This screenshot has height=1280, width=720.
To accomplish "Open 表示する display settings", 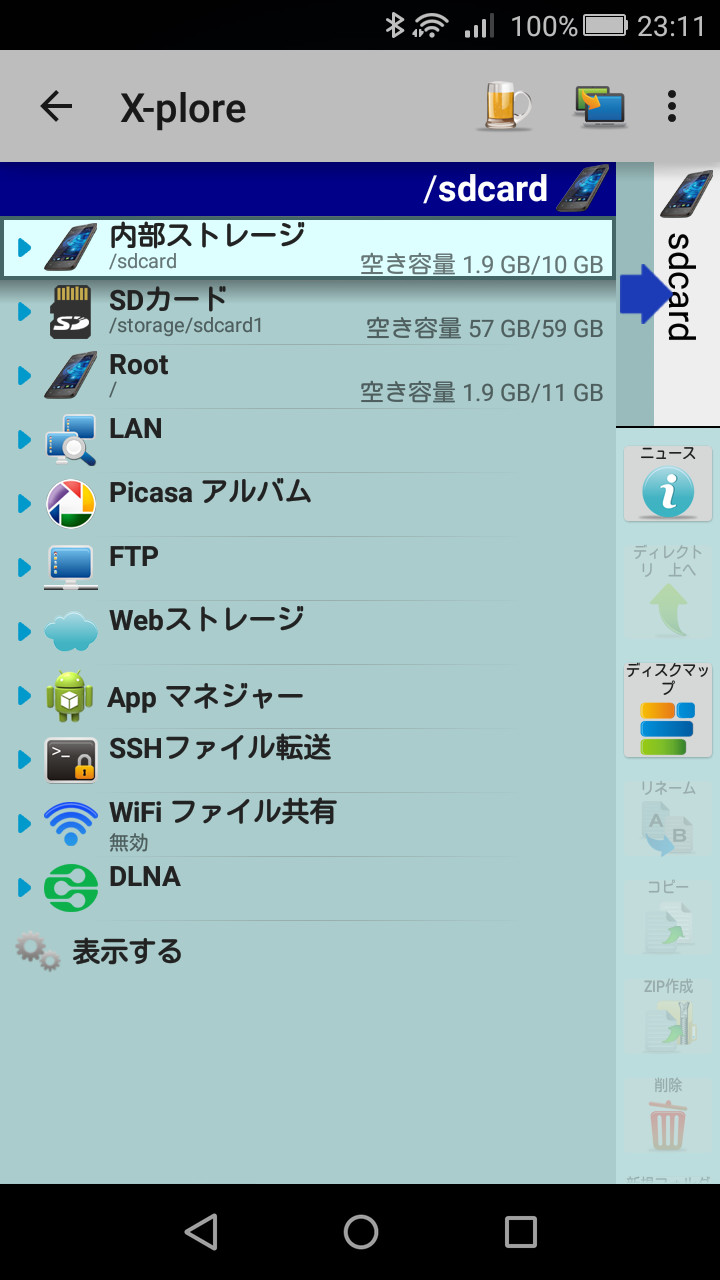I will coord(128,952).
